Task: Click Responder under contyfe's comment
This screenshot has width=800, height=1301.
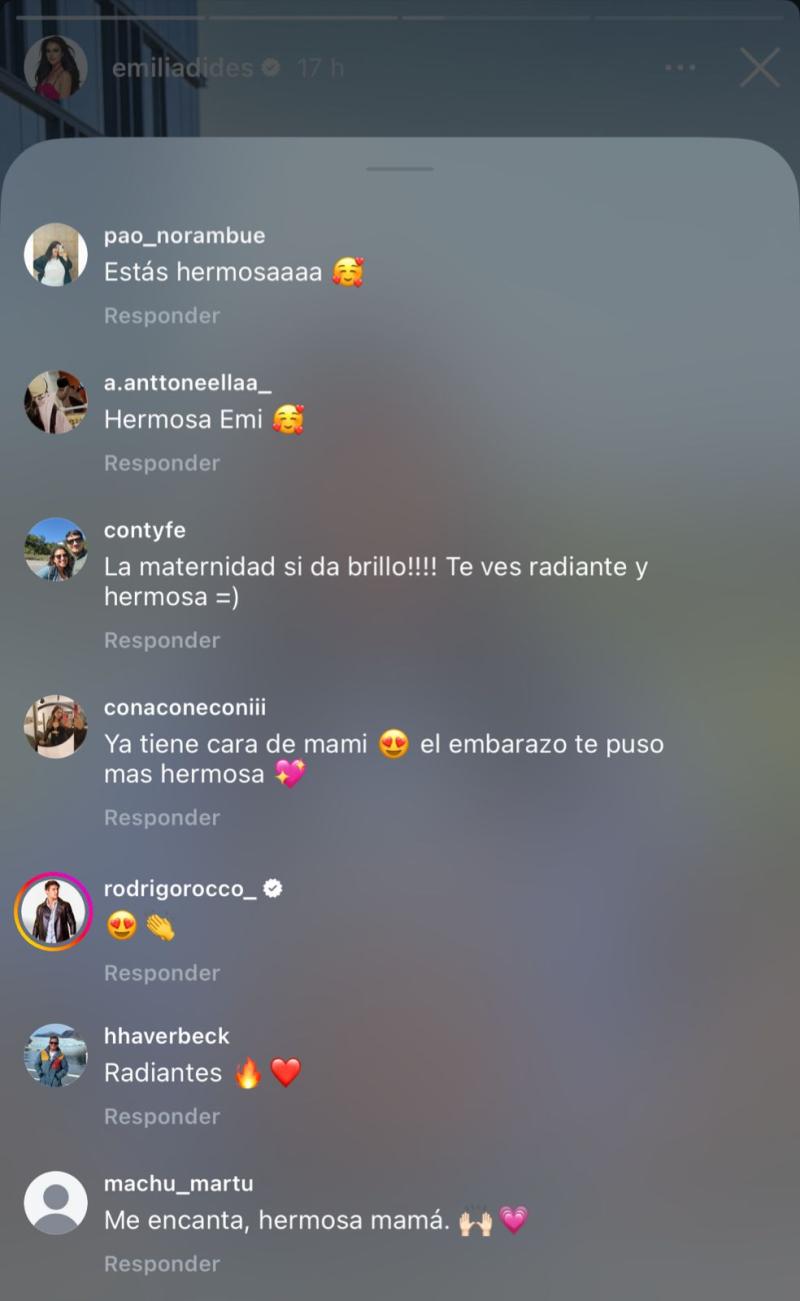Action: [x=161, y=639]
